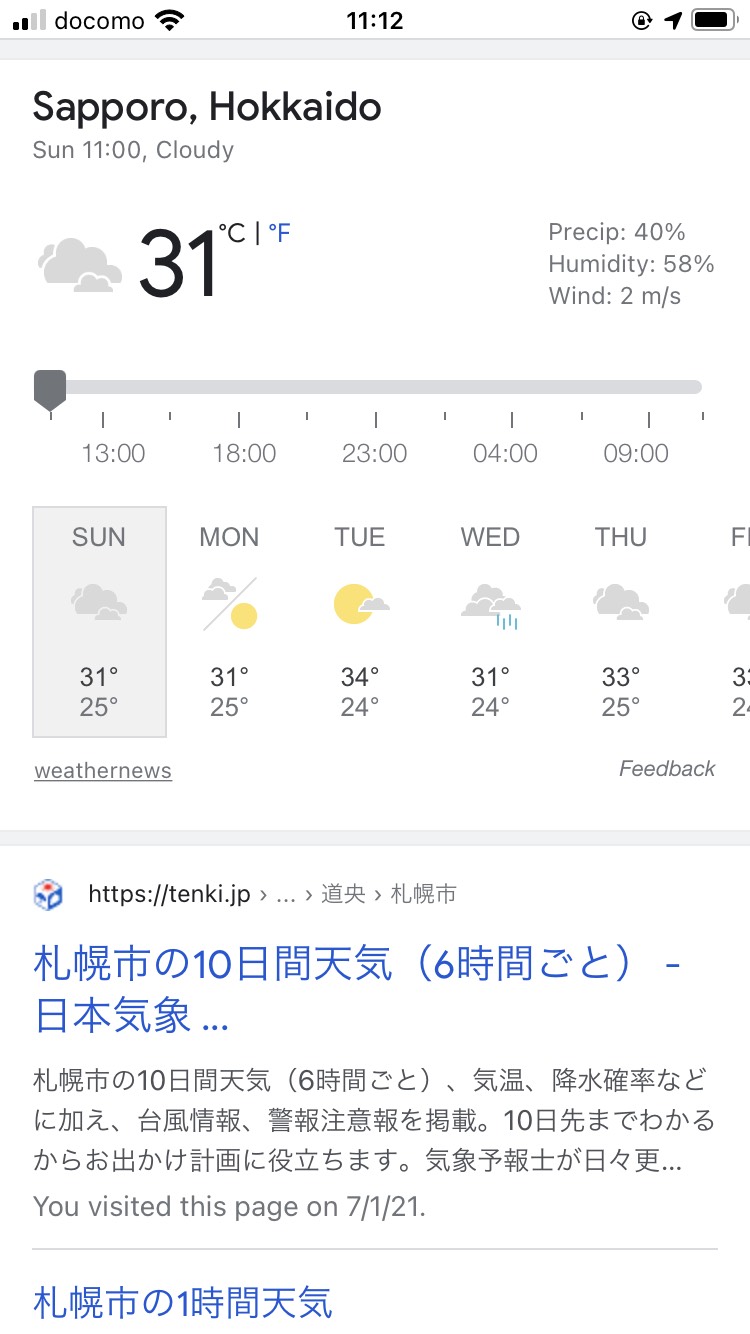Image resolution: width=750 pixels, height=1334 pixels.
Task: Open the weathernews source link
Action: click(103, 771)
